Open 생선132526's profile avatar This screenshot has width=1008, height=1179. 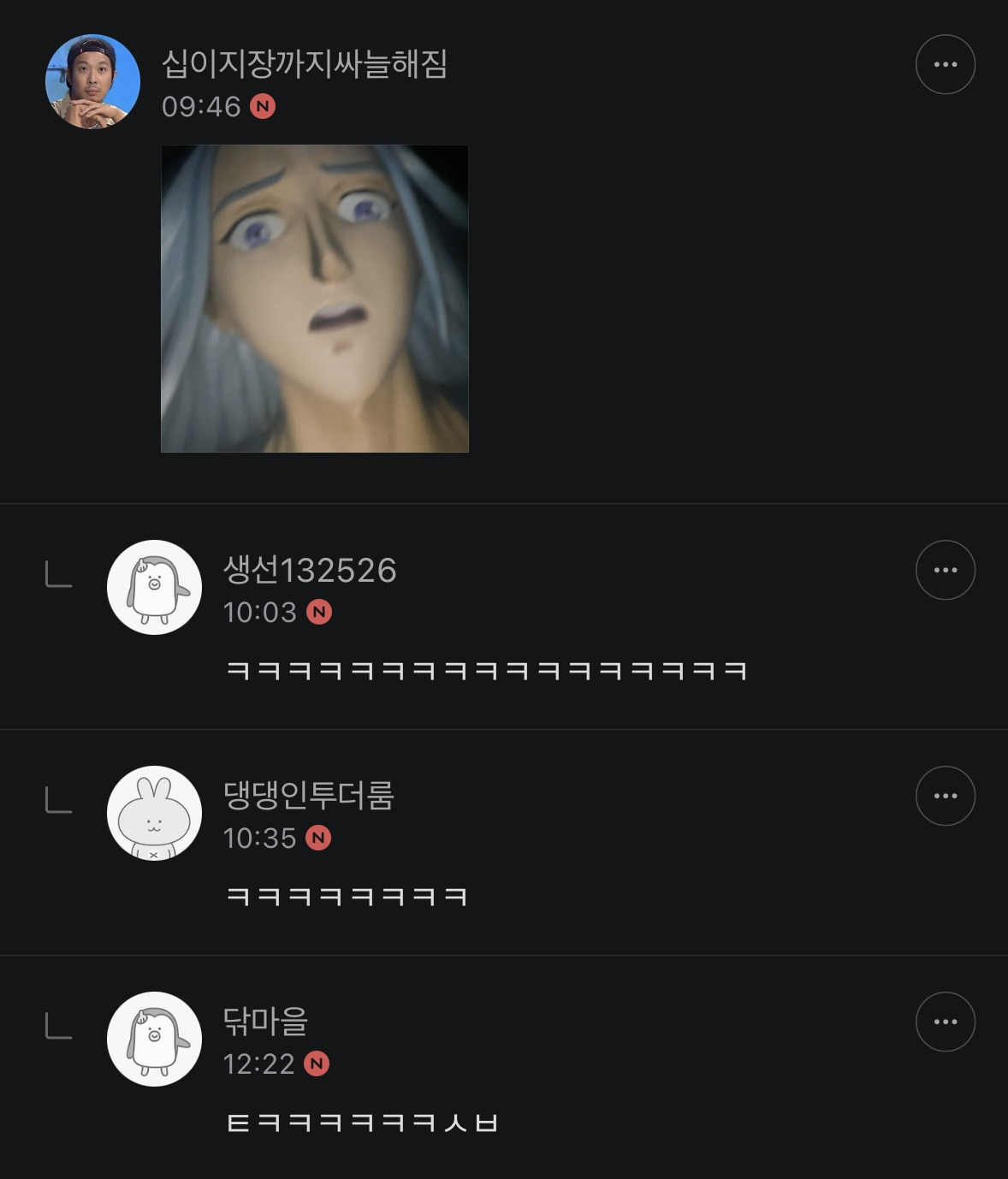coord(154,588)
